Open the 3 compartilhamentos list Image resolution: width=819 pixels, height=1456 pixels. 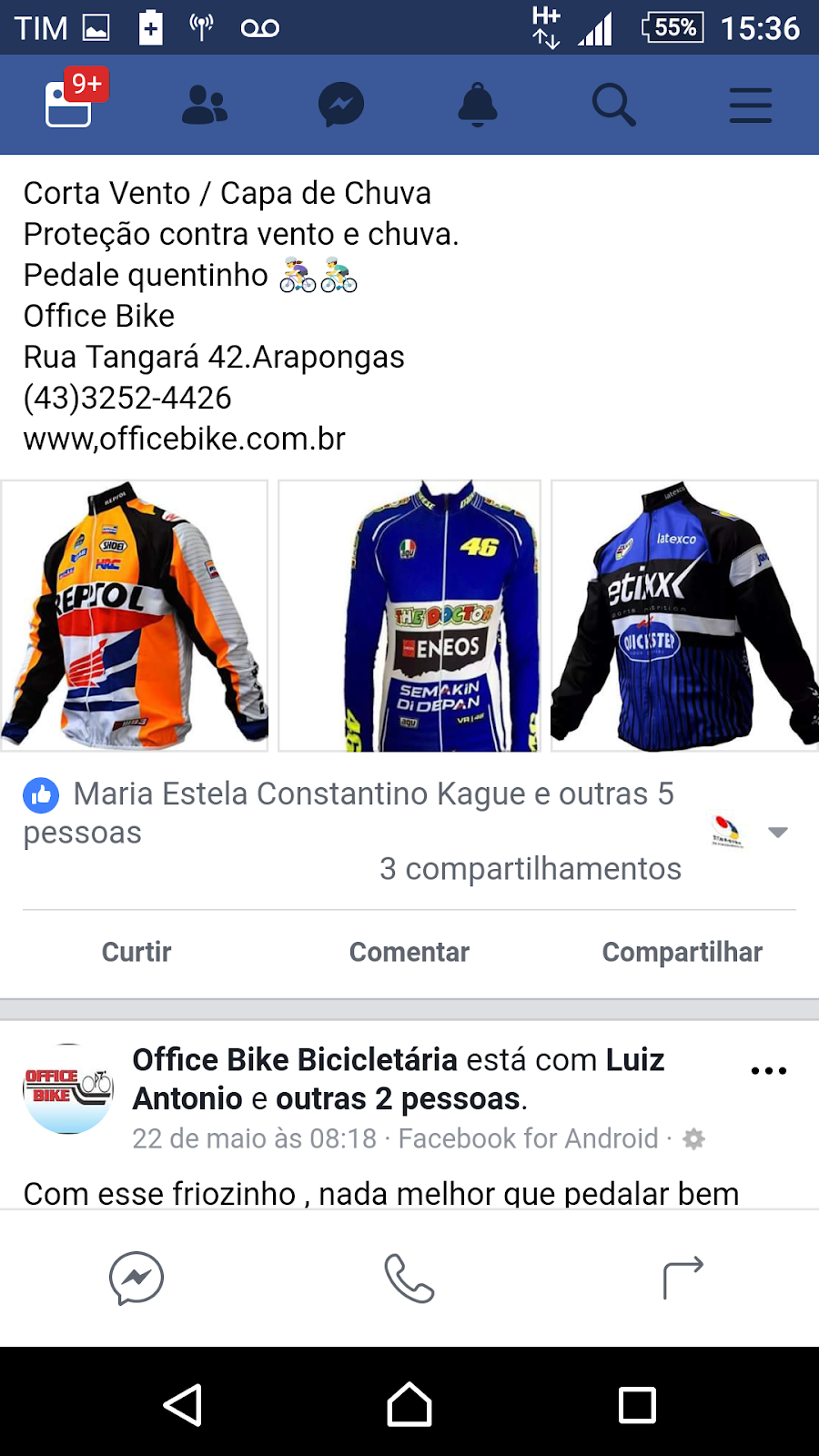tap(530, 869)
